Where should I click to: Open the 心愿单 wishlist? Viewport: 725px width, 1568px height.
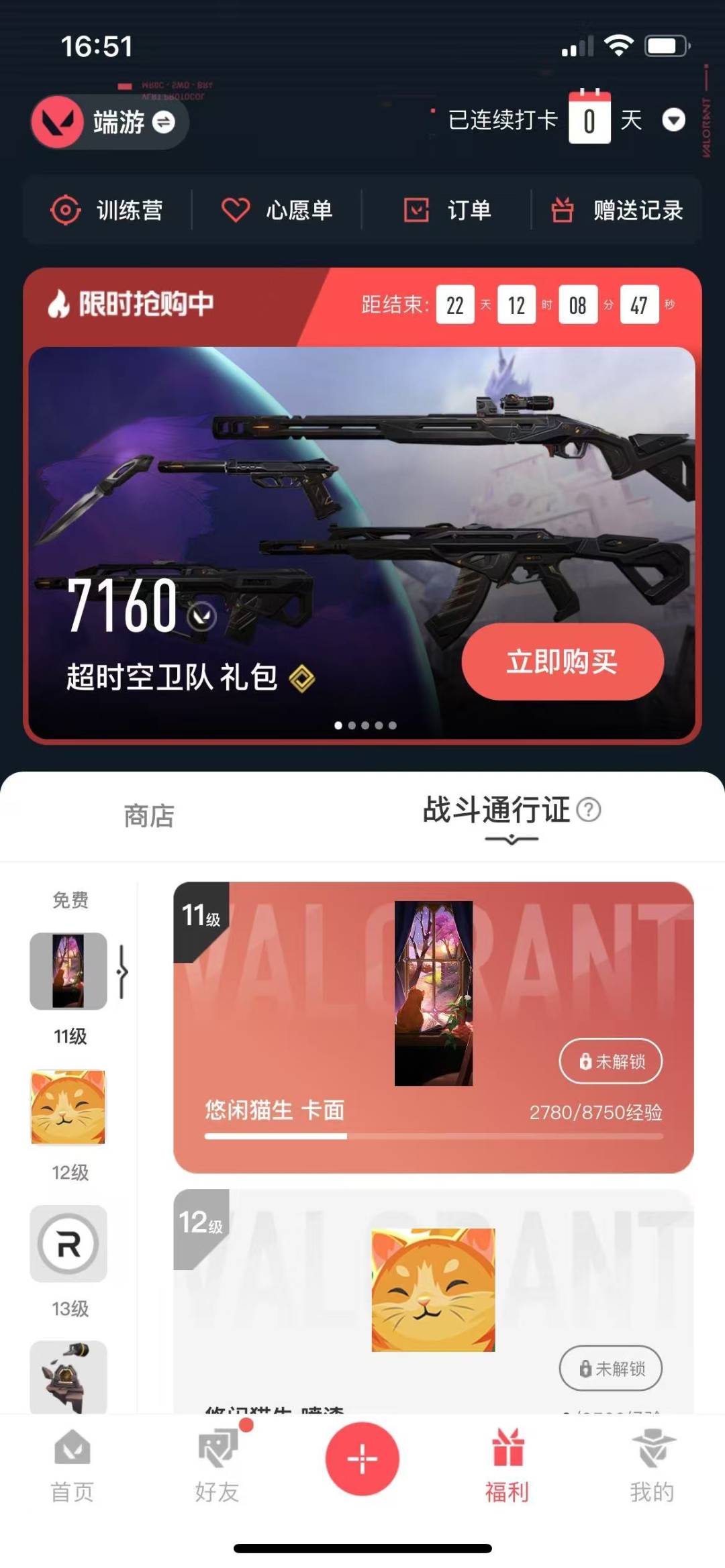277,210
